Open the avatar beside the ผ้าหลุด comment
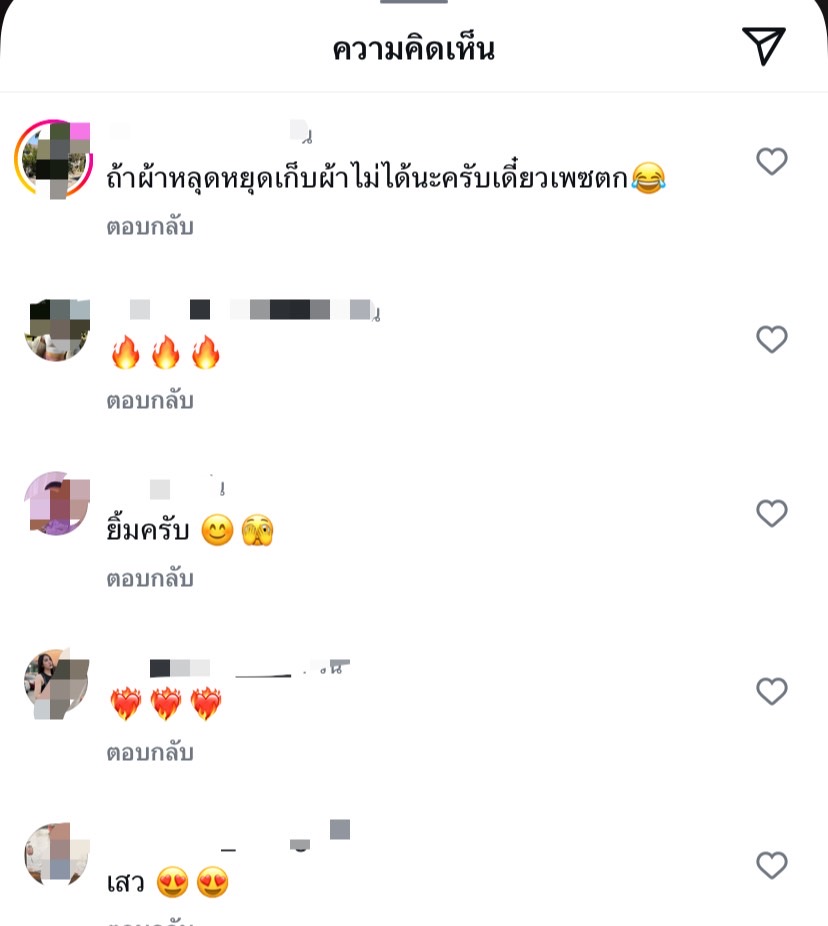 pos(56,158)
